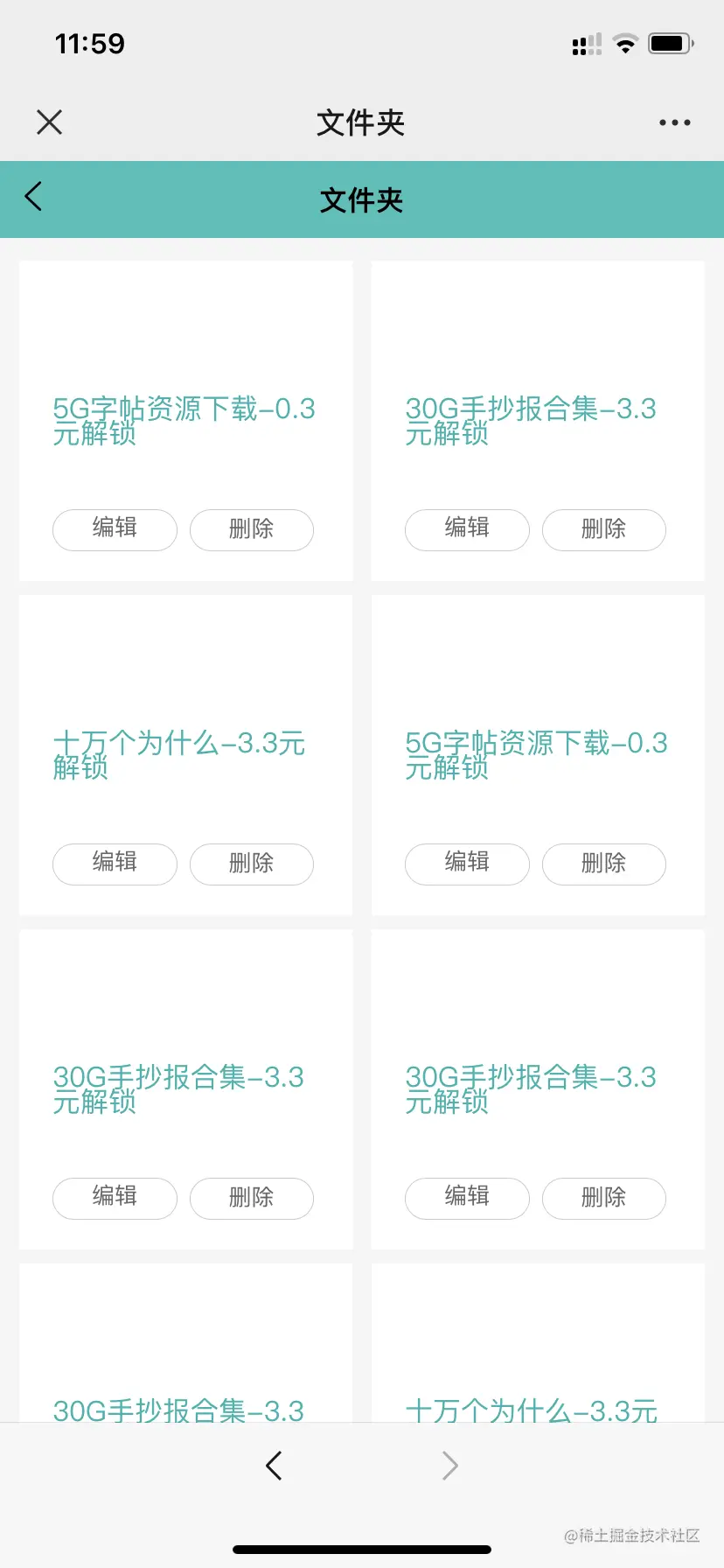Edit the second-row 5G字帖资源下载 item
This screenshot has width=724, height=1568.
click(466, 864)
